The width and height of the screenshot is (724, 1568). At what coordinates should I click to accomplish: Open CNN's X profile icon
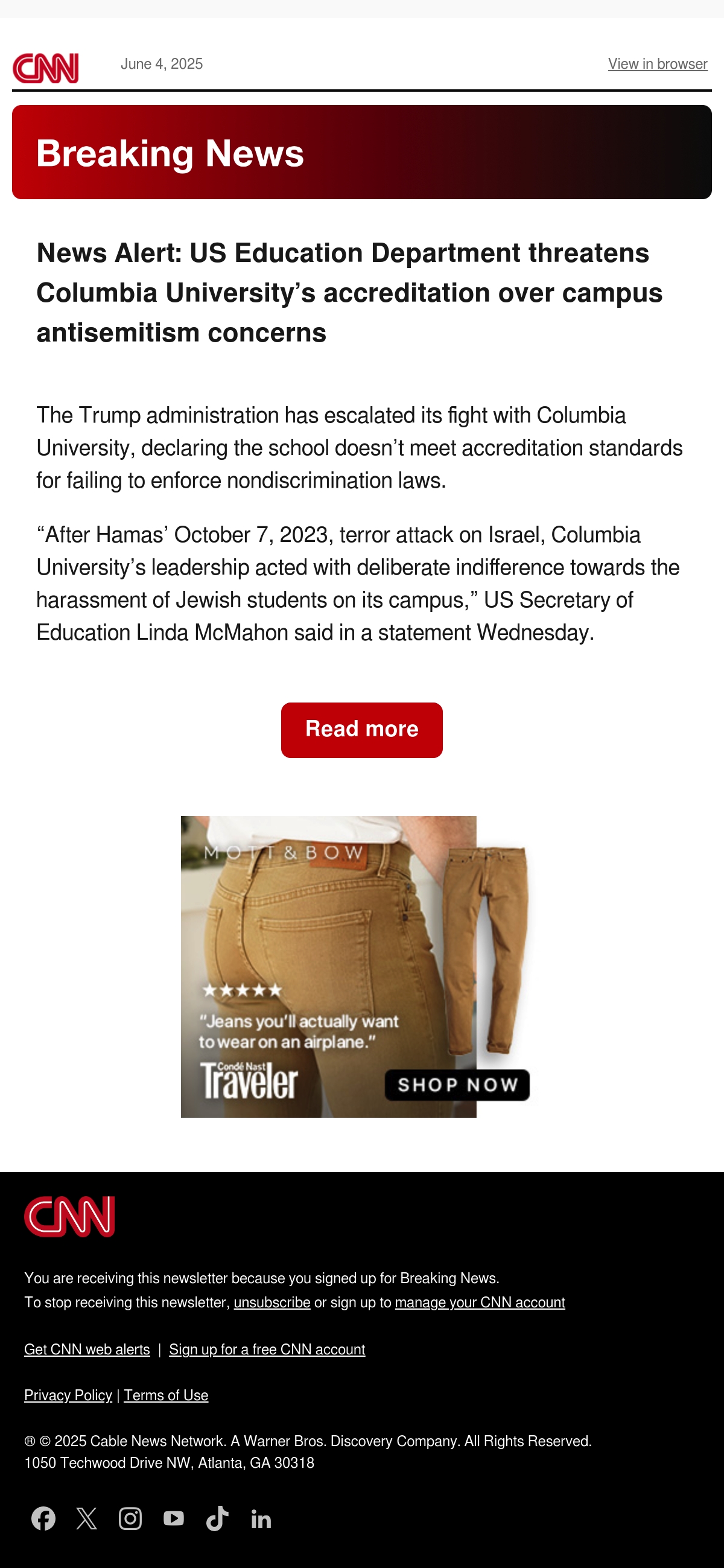tap(86, 1518)
